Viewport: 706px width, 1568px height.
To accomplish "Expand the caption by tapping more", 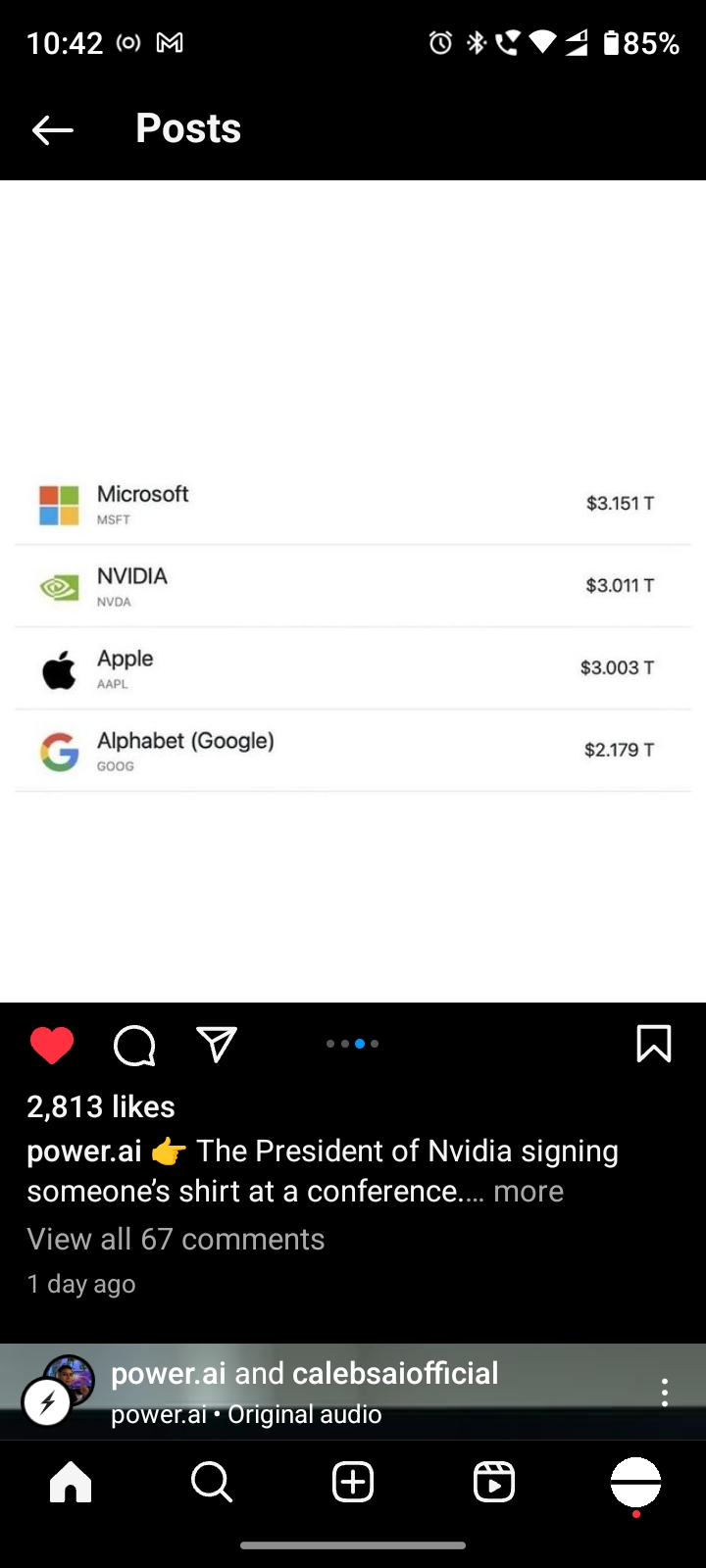I will click(529, 1192).
